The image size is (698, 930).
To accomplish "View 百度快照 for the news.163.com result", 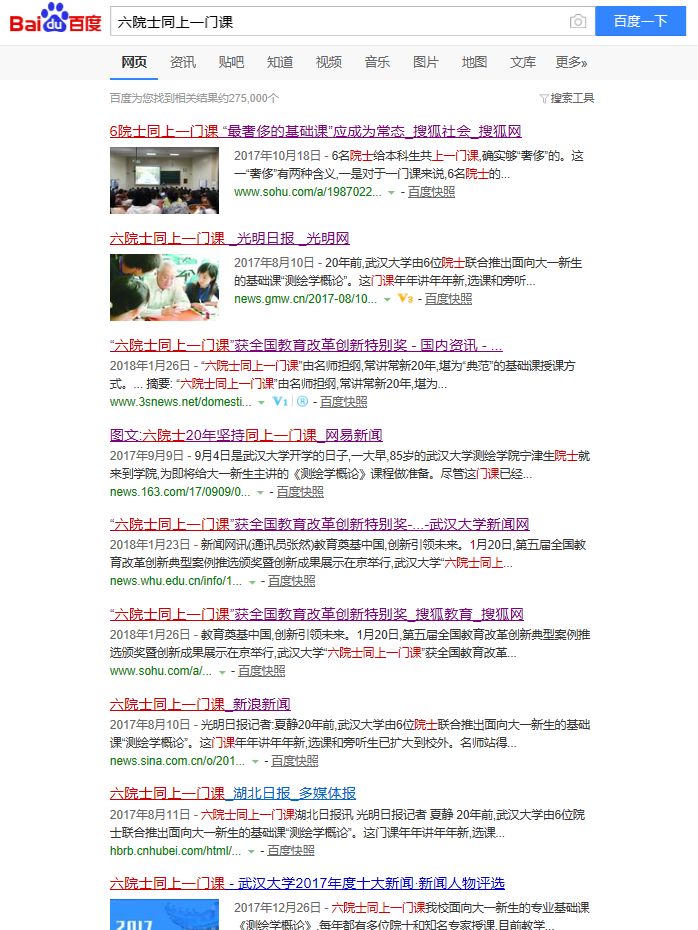I will 300,492.
